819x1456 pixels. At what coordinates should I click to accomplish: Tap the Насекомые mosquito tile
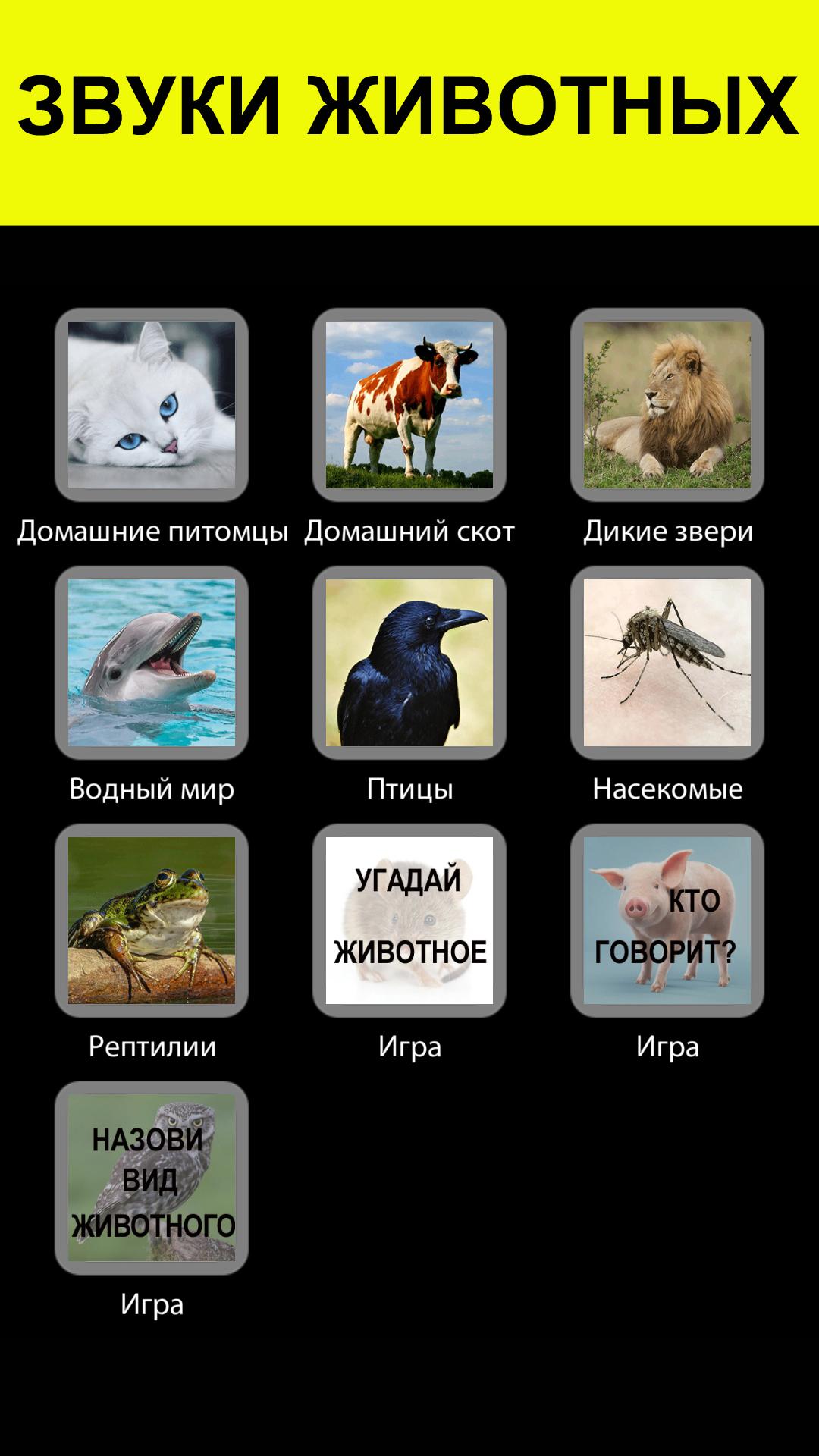667,663
